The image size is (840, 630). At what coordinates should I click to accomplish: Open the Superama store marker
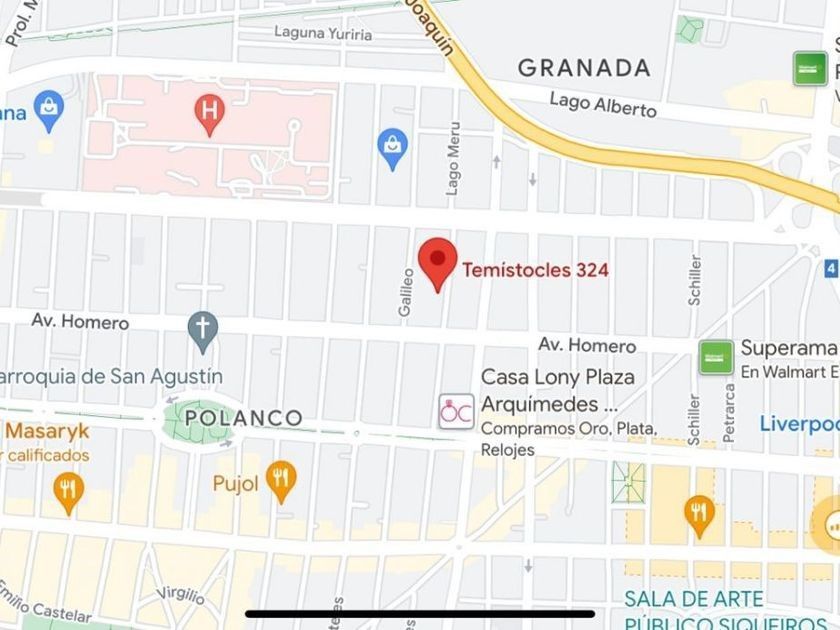[716, 357]
